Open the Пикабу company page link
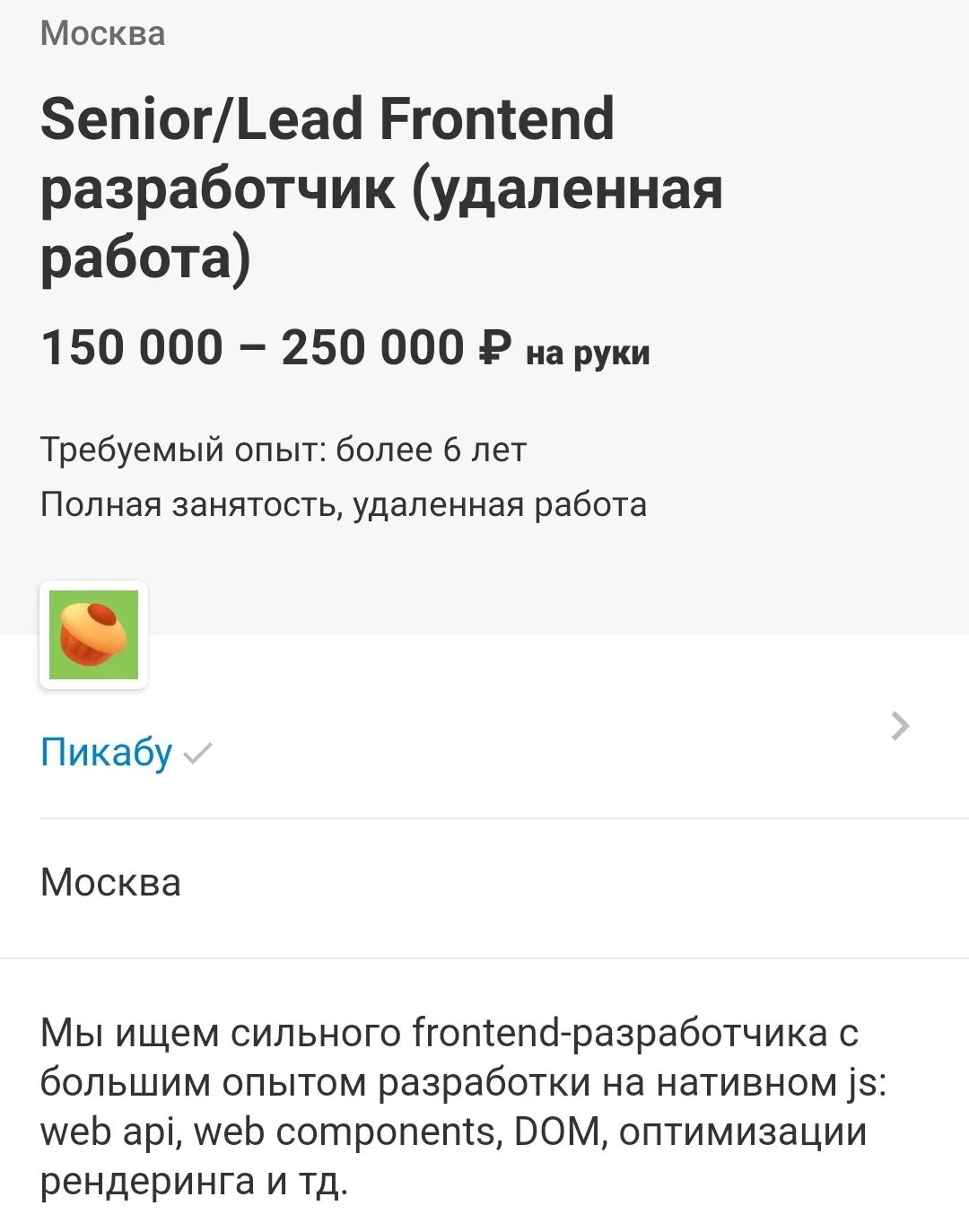The image size is (969, 1232). point(106,752)
